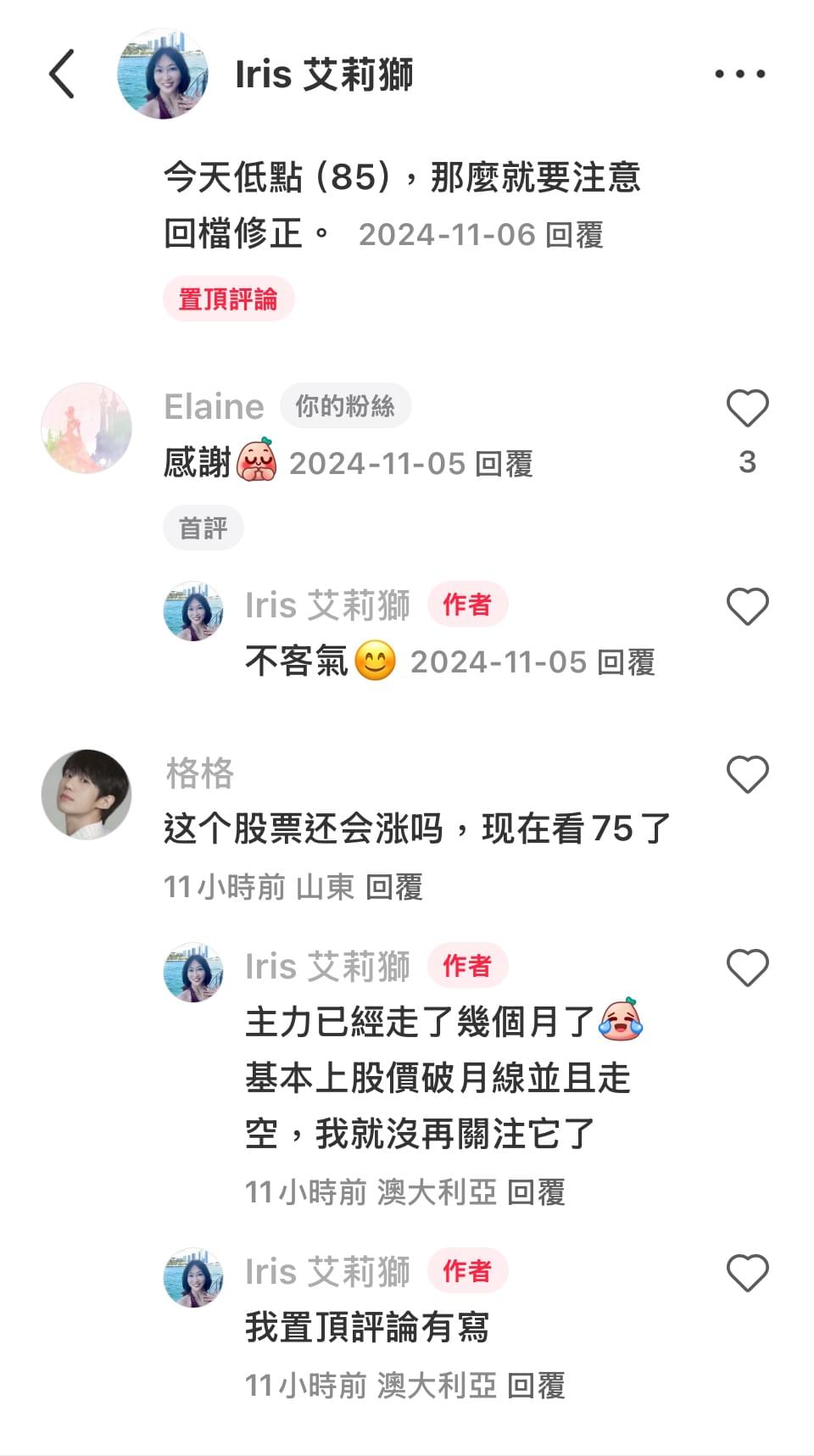Viewport: 814px width, 1456px height.
Task: Like Iris's 我置頂評論有寫 reply
Action: (747, 1273)
